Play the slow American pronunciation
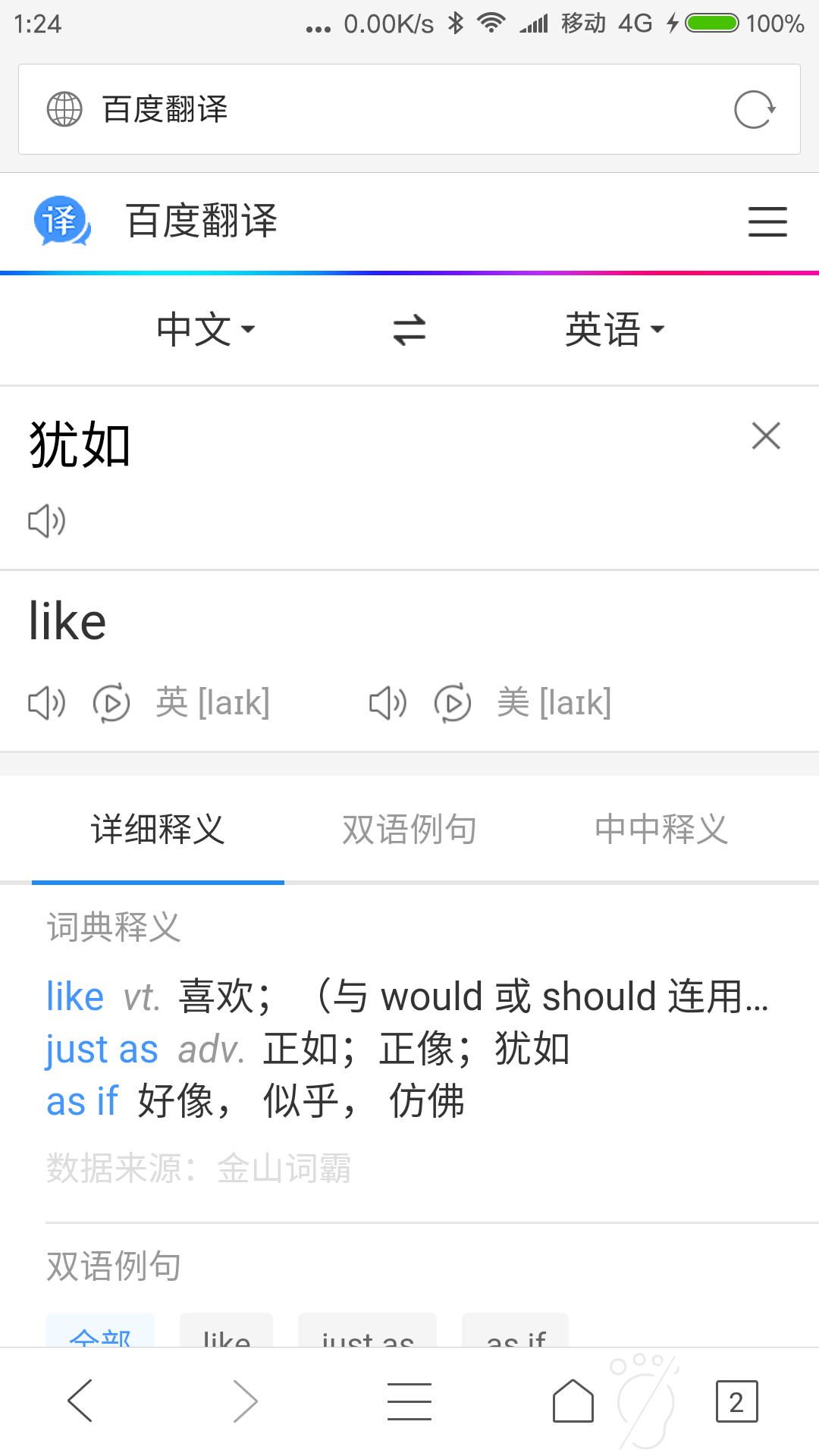Image resolution: width=819 pixels, height=1456 pixels. point(452,703)
